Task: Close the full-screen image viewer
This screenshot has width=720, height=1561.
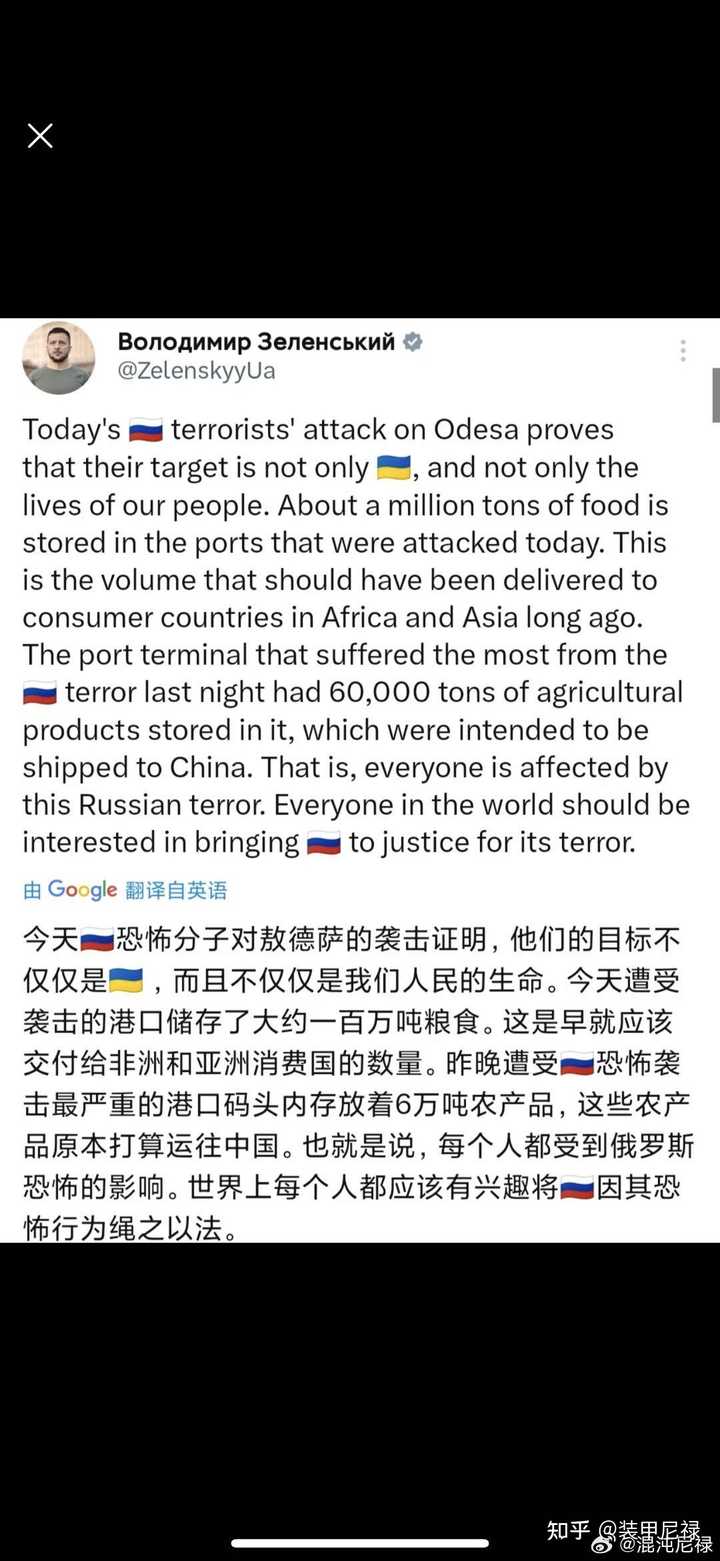Action: [40, 136]
